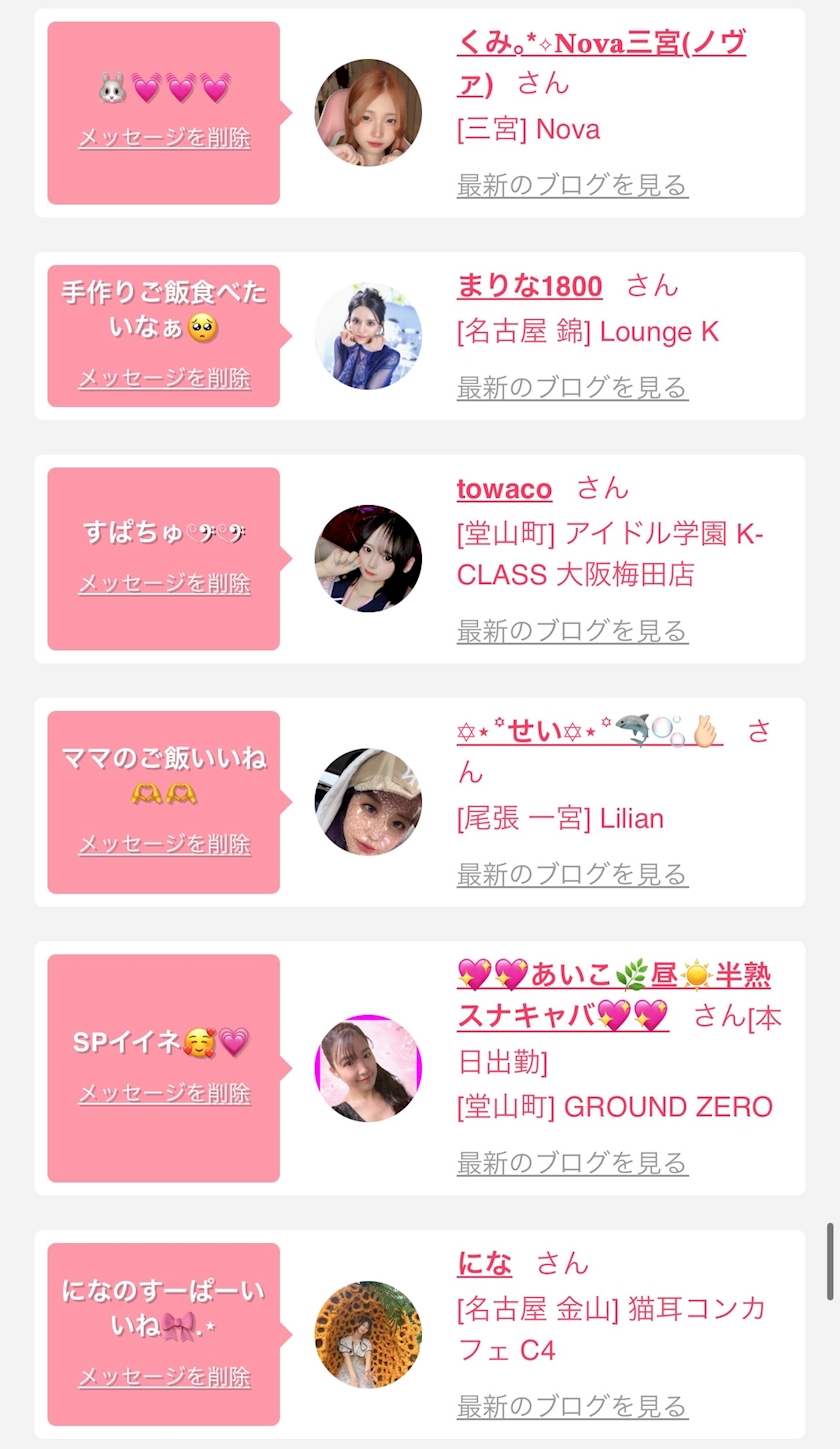Open にな's profile link

pyautogui.click(x=484, y=1264)
